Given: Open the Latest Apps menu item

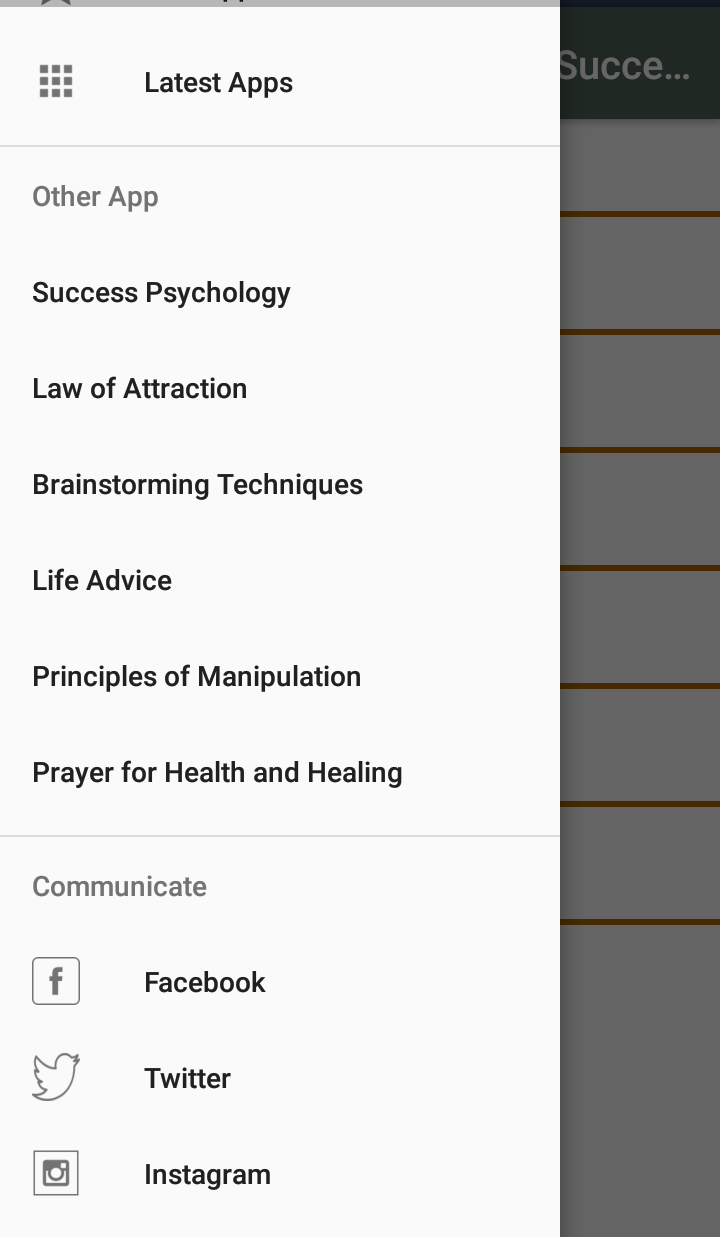Looking at the screenshot, I should 280,82.
